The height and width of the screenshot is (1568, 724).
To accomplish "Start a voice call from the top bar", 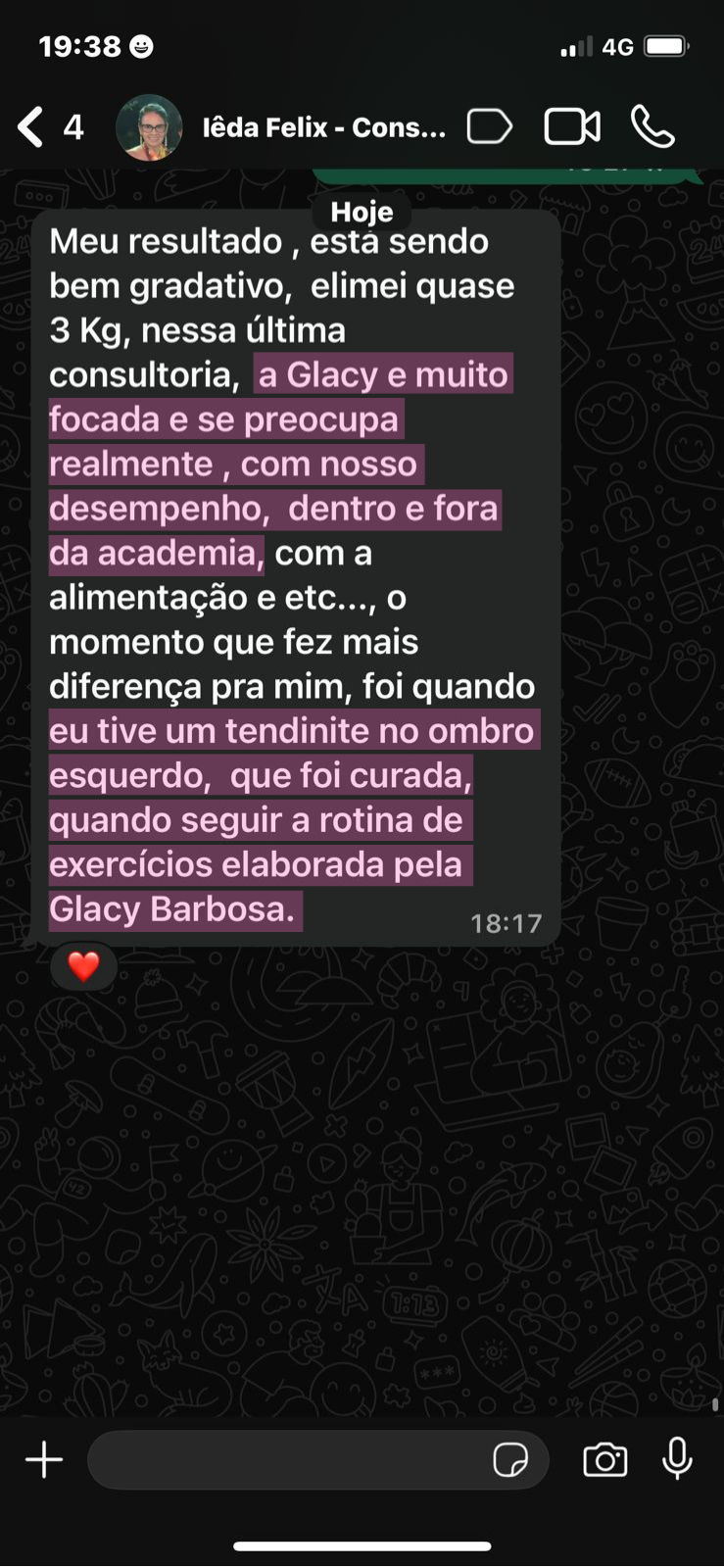I will pyautogui.click(x=652, y=125).
